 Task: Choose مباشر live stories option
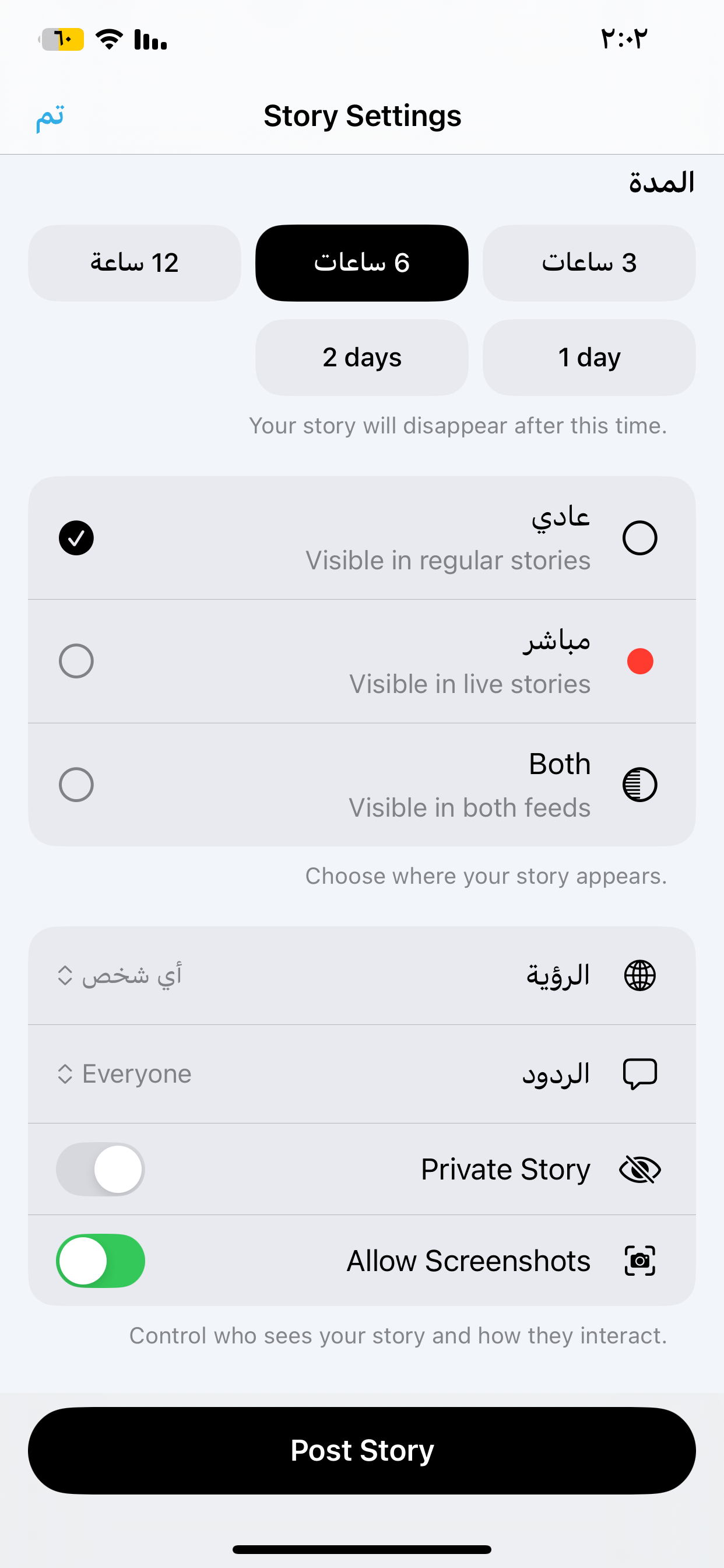(x=362, y=661)
